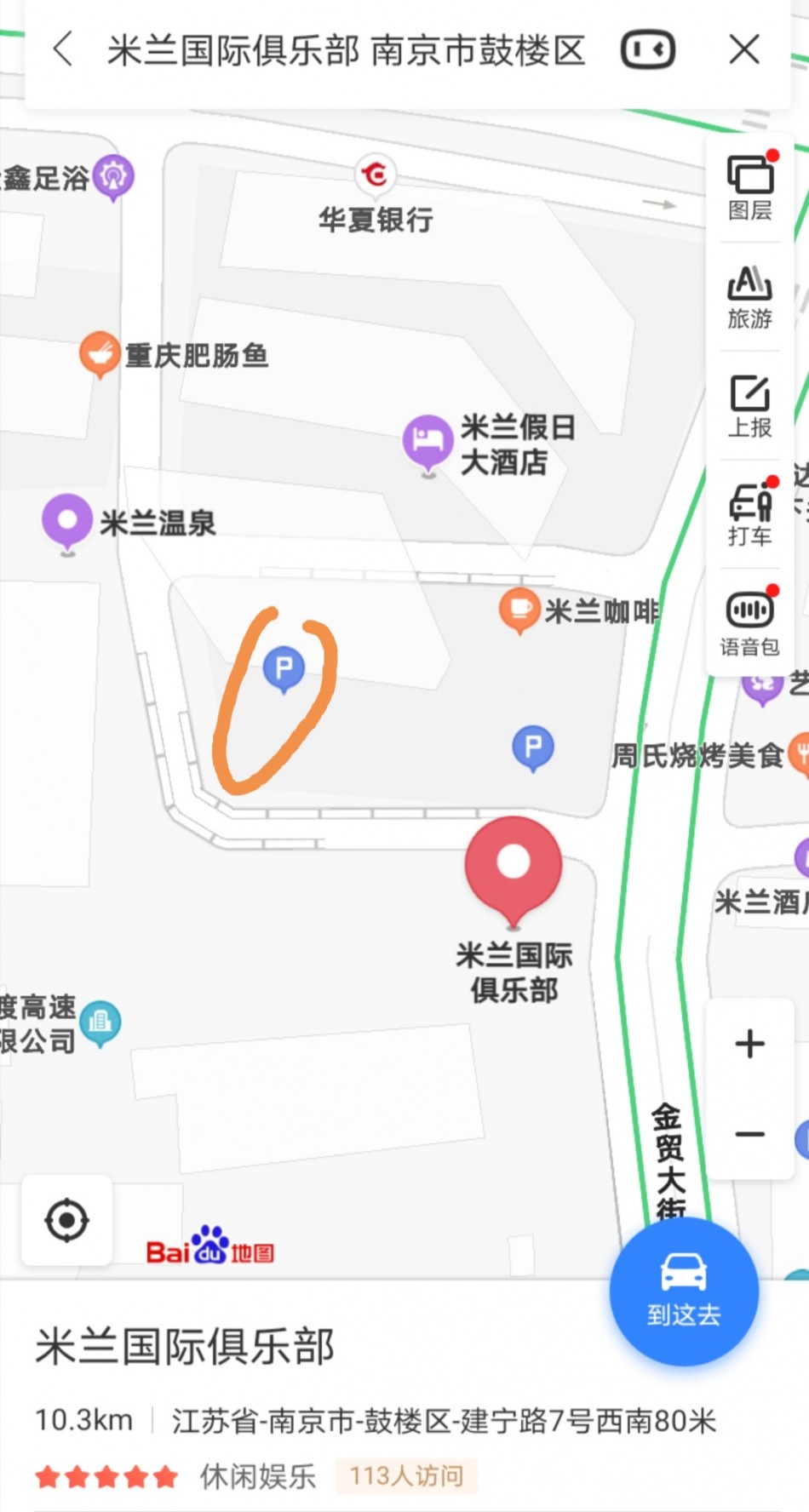Start navigation with the 到这去 button
Image resolution: width=809 pixels, height=1512 pixels.
click(x=684, y=1291)
